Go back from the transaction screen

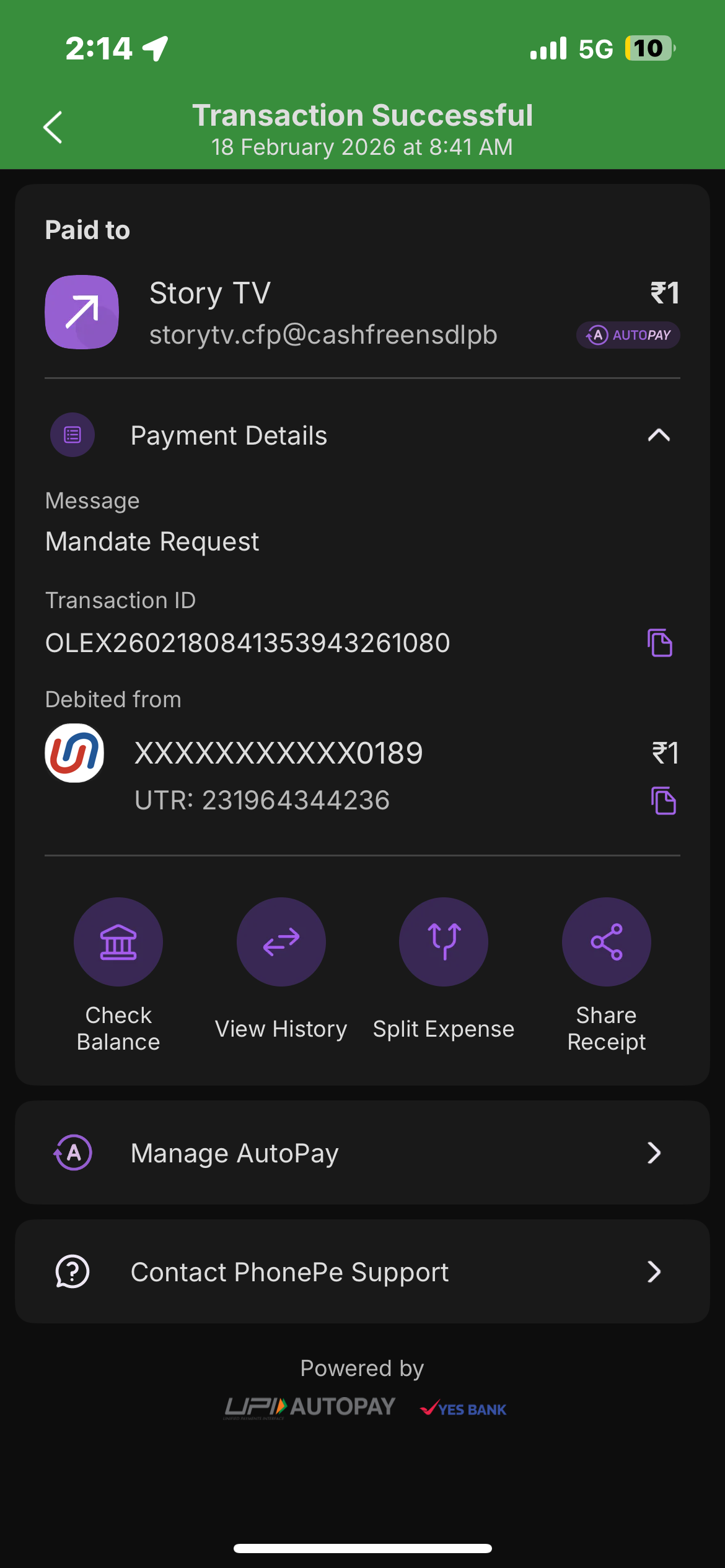(x=53, y=128)
